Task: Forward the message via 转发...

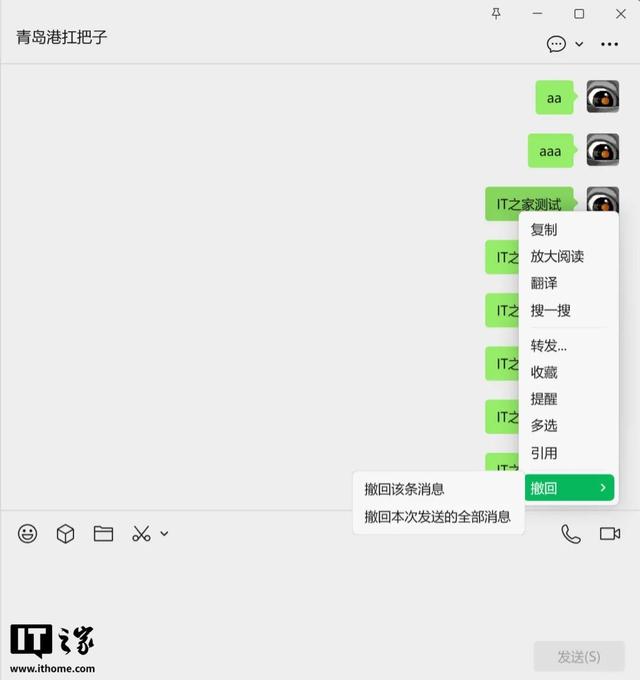Action: point(548,346)
